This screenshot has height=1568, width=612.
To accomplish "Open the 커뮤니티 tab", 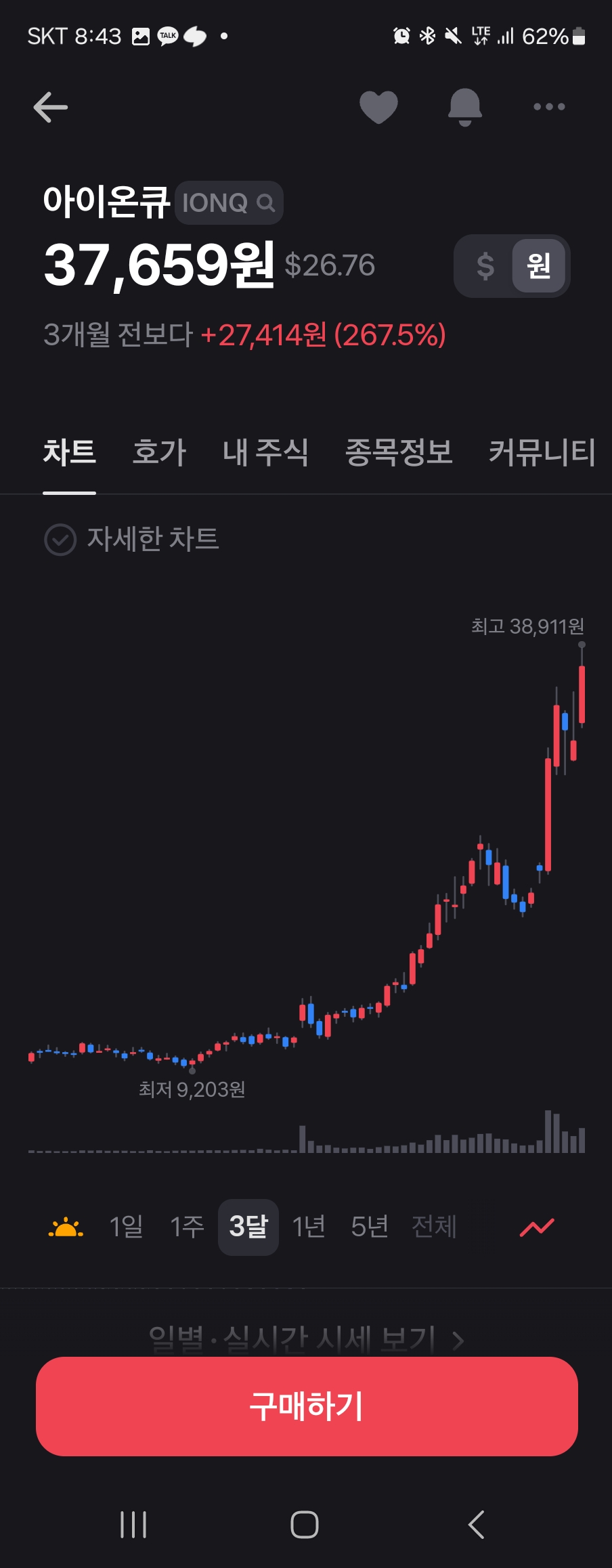I will point(542,452).
